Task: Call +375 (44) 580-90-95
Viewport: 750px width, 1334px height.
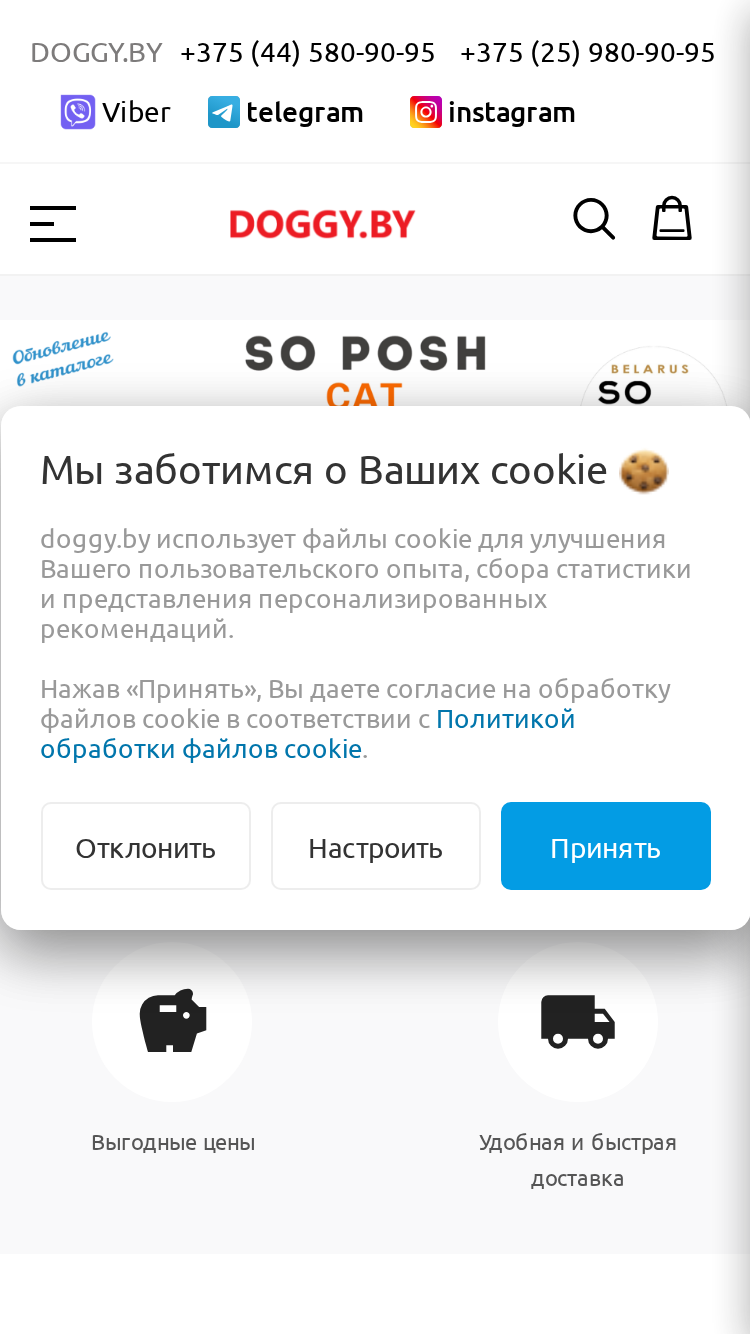Action: pyautogui.click(x=308, y=52)
